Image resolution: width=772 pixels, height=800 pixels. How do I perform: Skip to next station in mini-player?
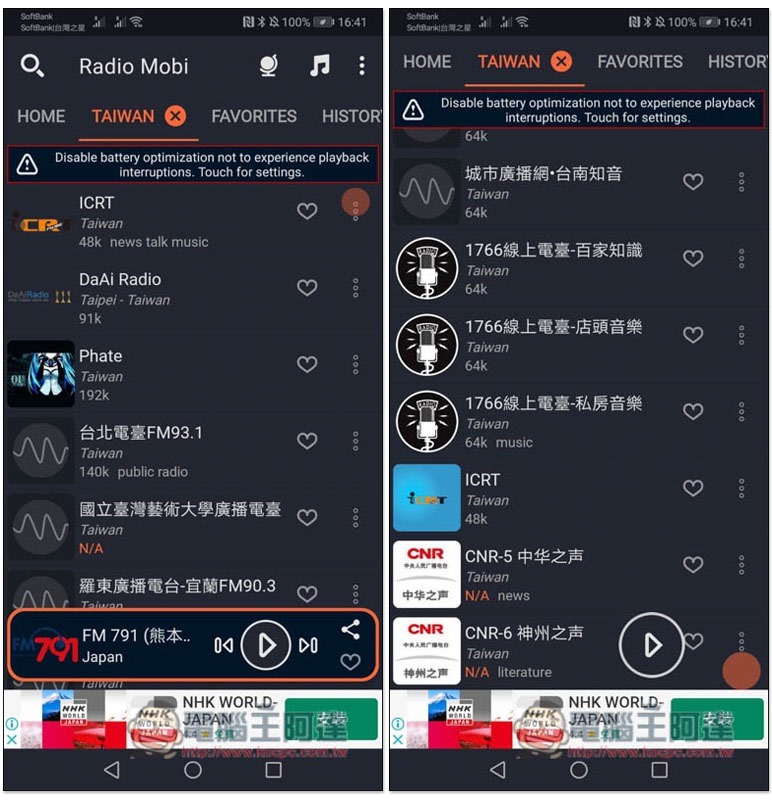coord(308,645)
